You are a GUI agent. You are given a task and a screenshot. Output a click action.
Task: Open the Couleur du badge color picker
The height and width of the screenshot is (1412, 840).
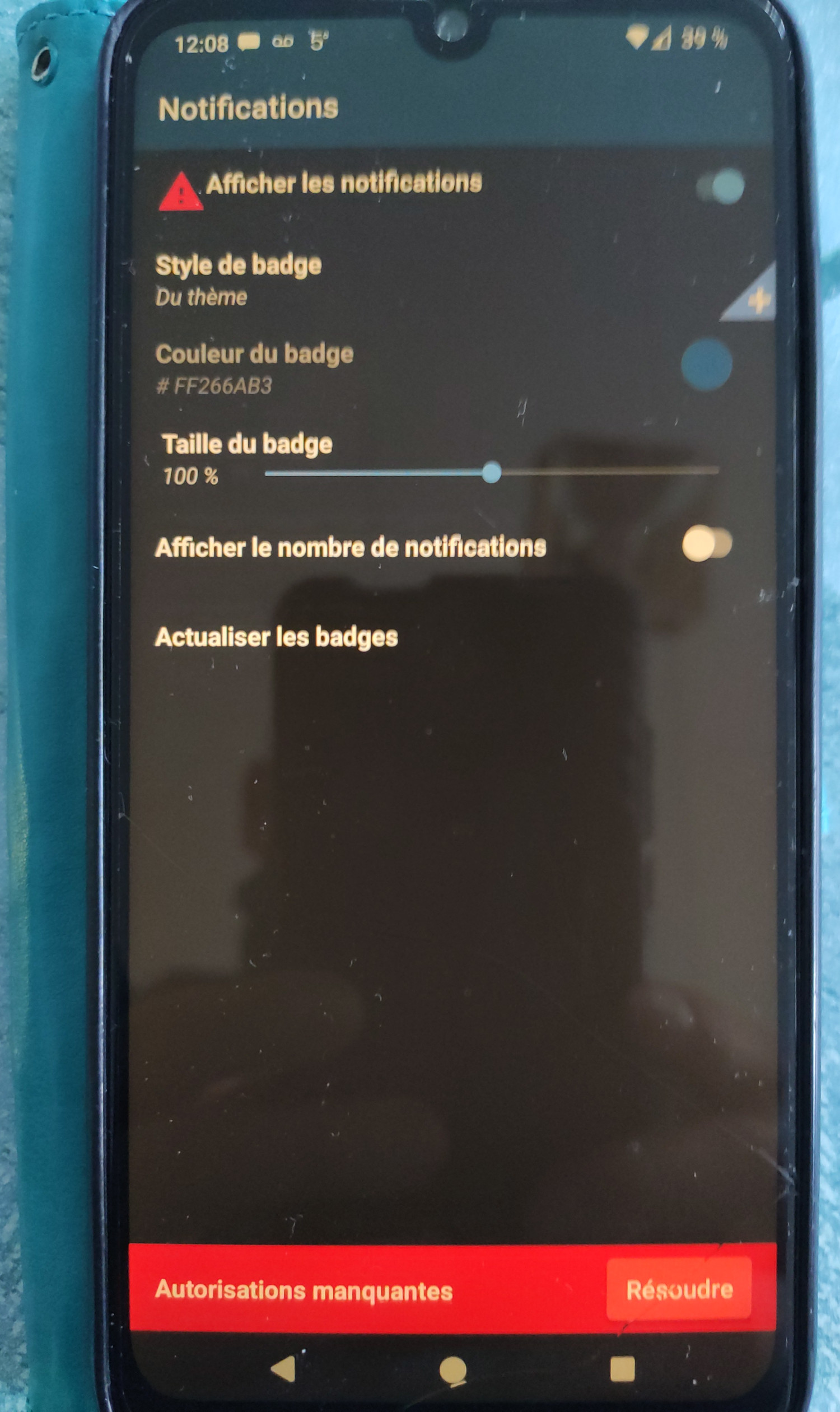[x=706, y=365]
